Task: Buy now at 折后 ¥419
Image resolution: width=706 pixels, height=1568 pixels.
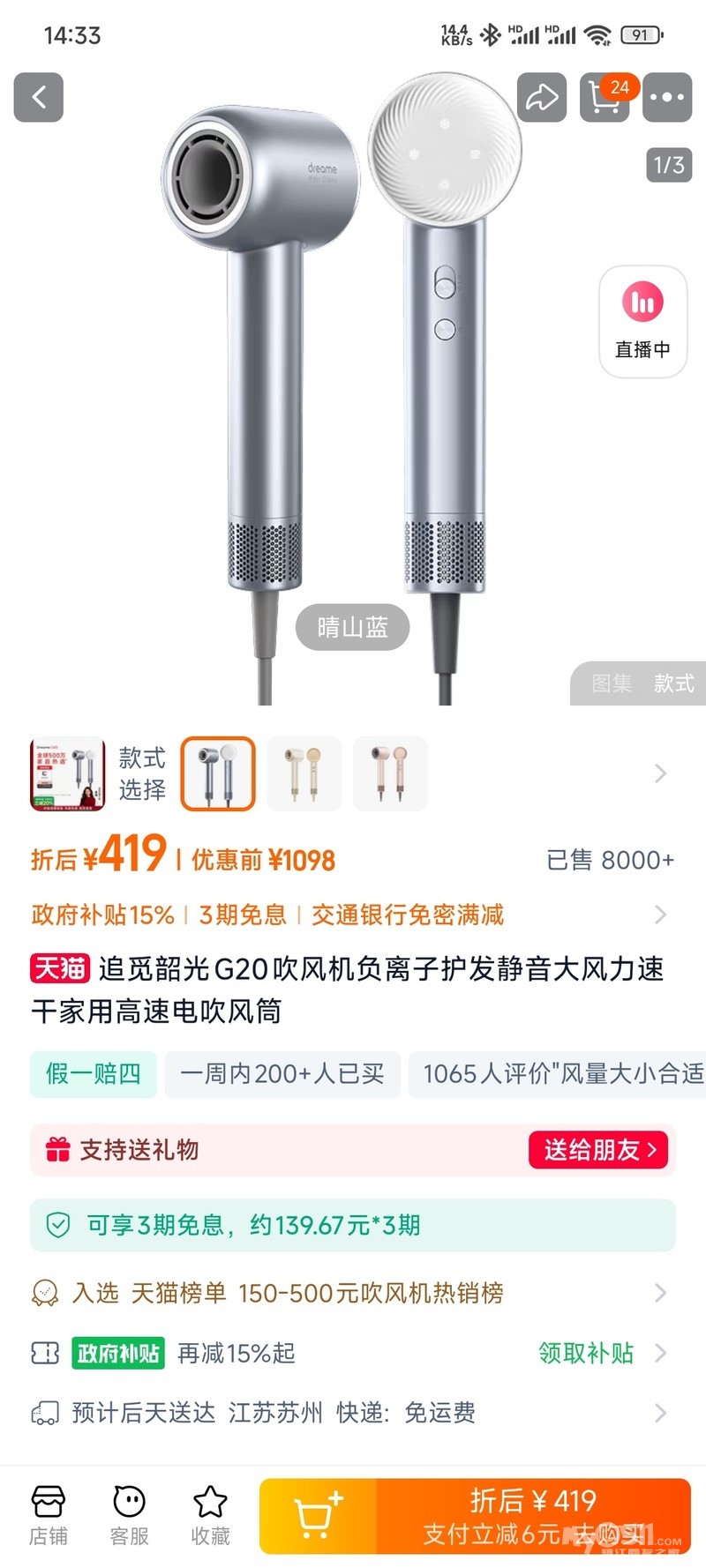Action: [533, 1516]
